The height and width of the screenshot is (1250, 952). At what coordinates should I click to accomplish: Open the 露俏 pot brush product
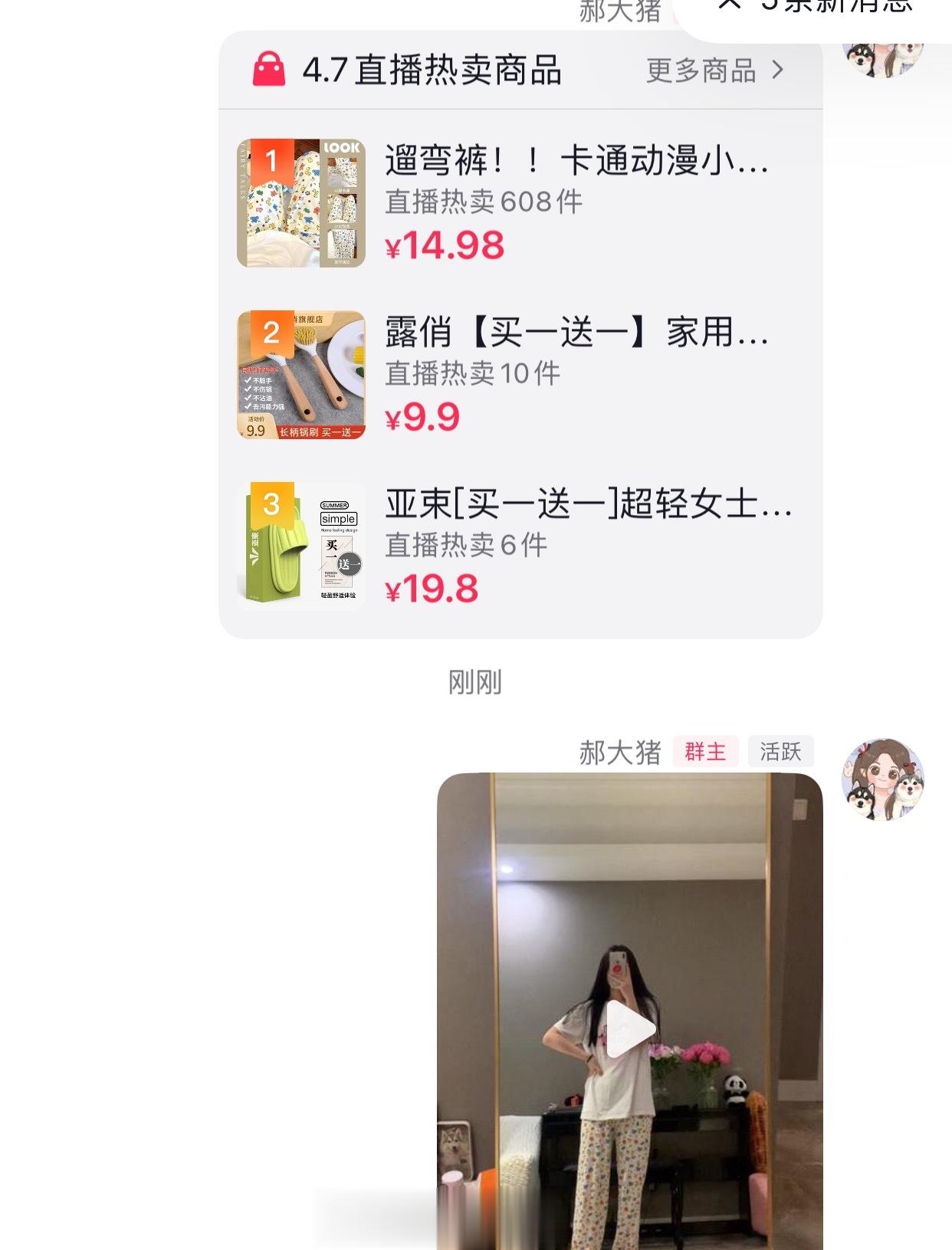[521, 375]
